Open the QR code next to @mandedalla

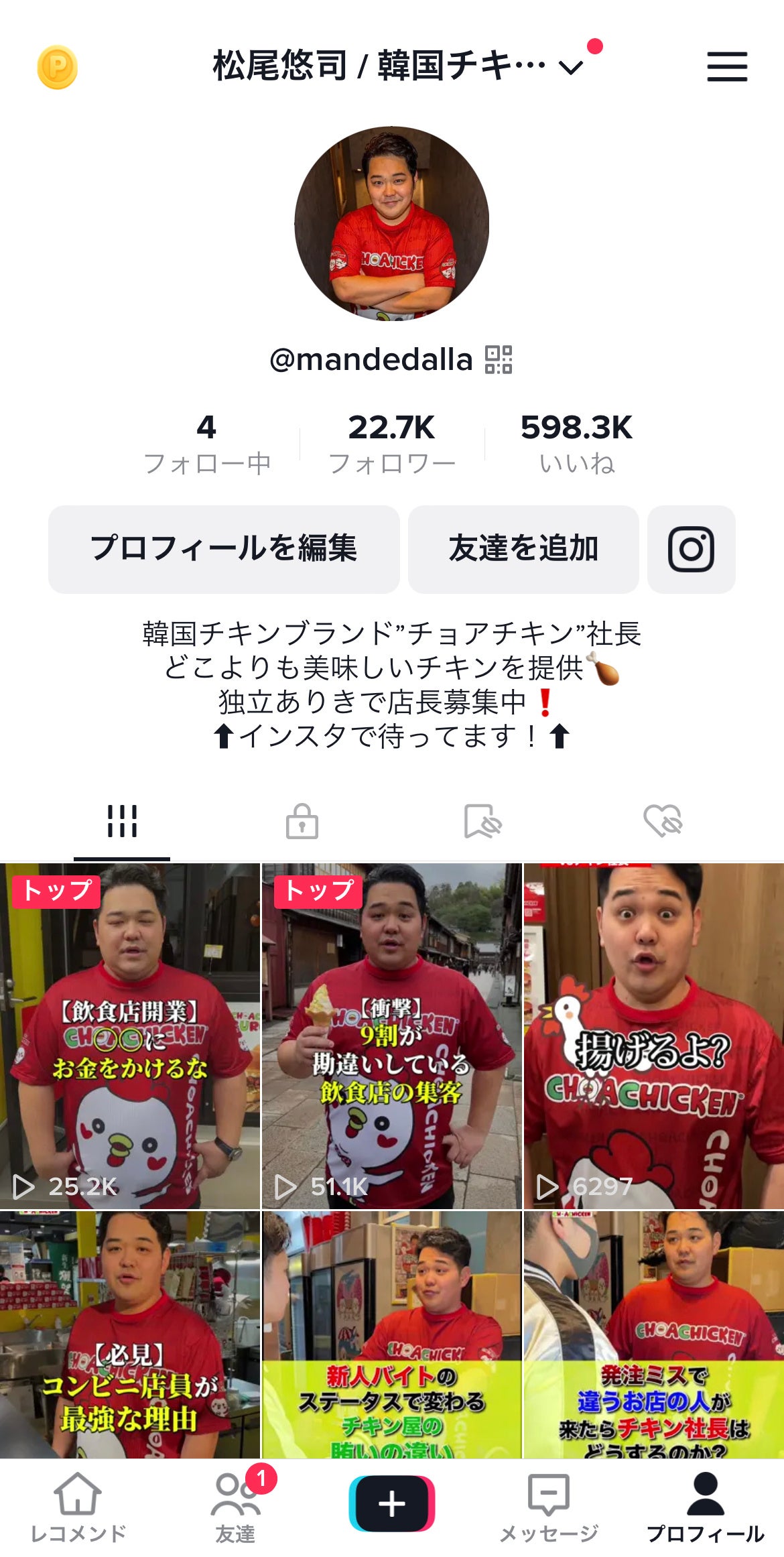[x=499, y=359]
